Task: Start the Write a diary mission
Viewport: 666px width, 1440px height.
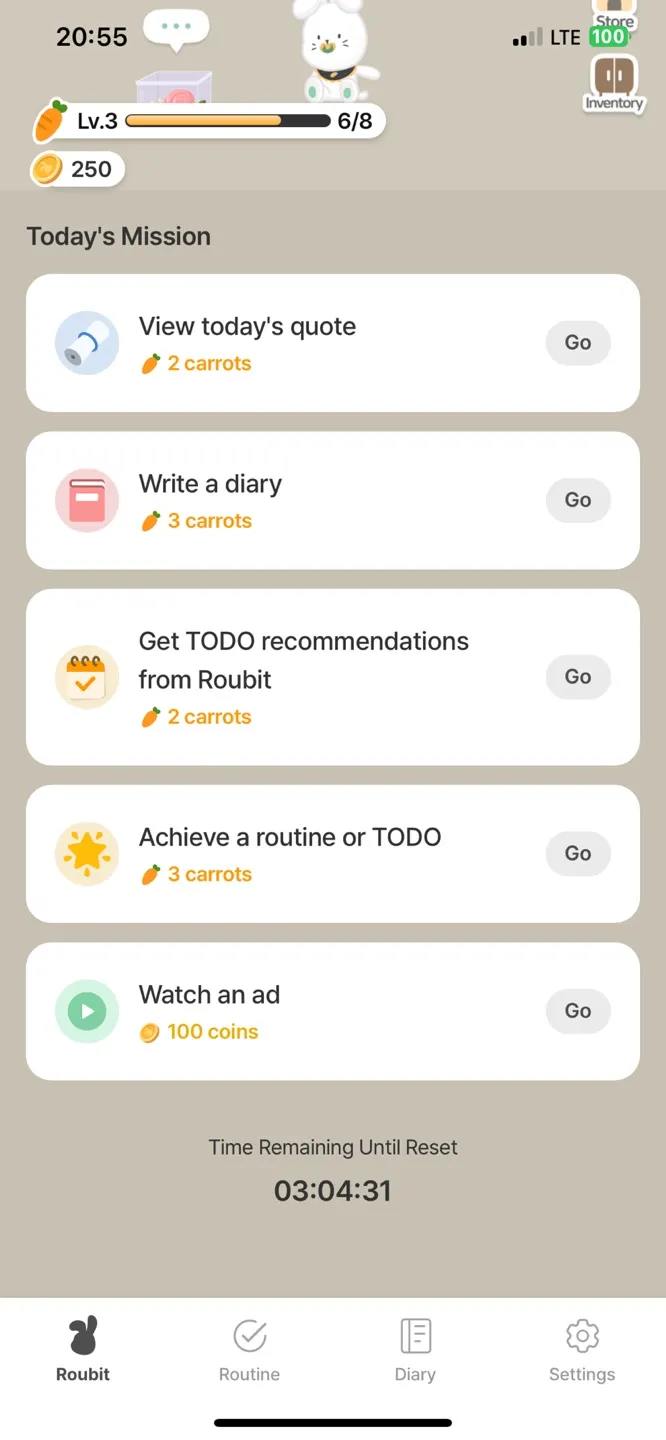Action: (577, 500)
